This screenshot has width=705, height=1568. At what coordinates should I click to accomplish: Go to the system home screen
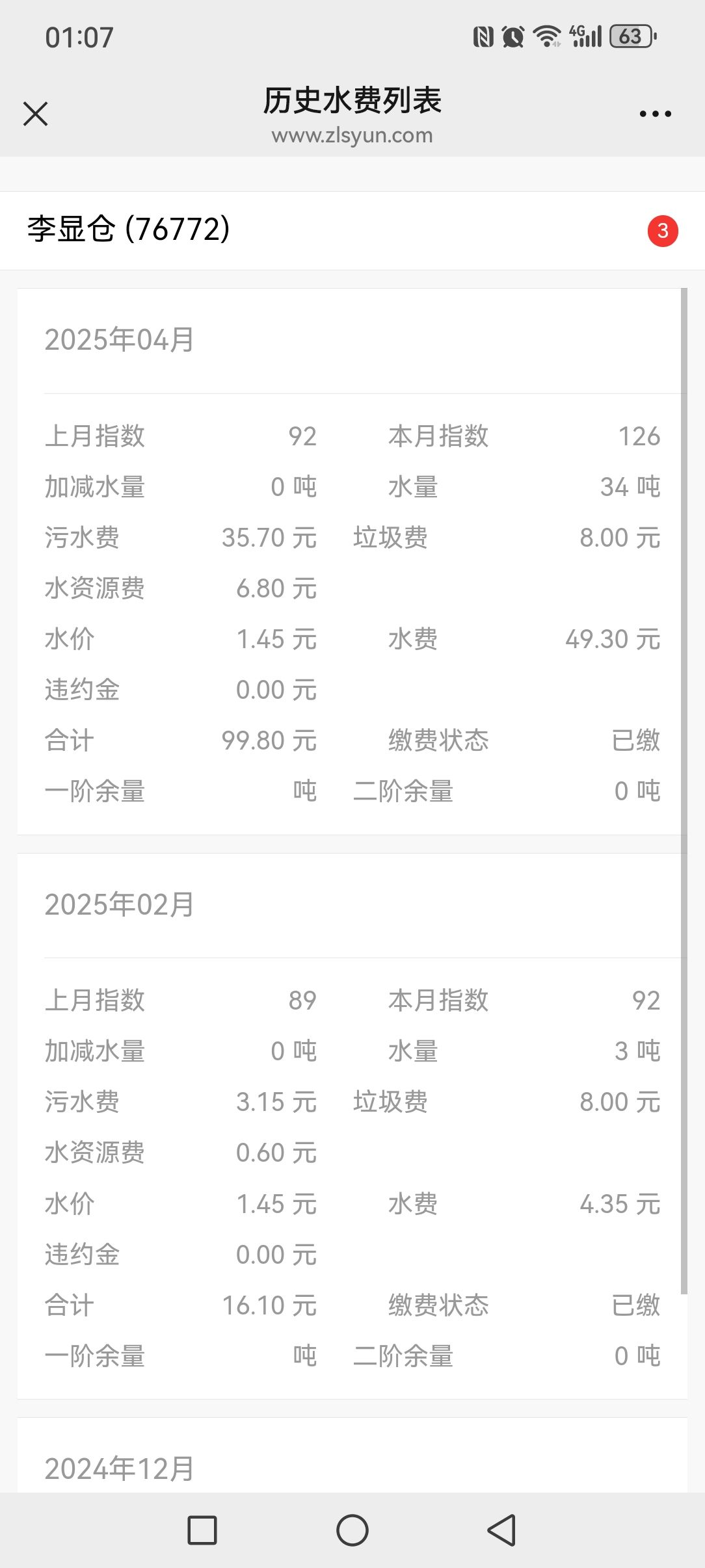(x=352, y=1530)
